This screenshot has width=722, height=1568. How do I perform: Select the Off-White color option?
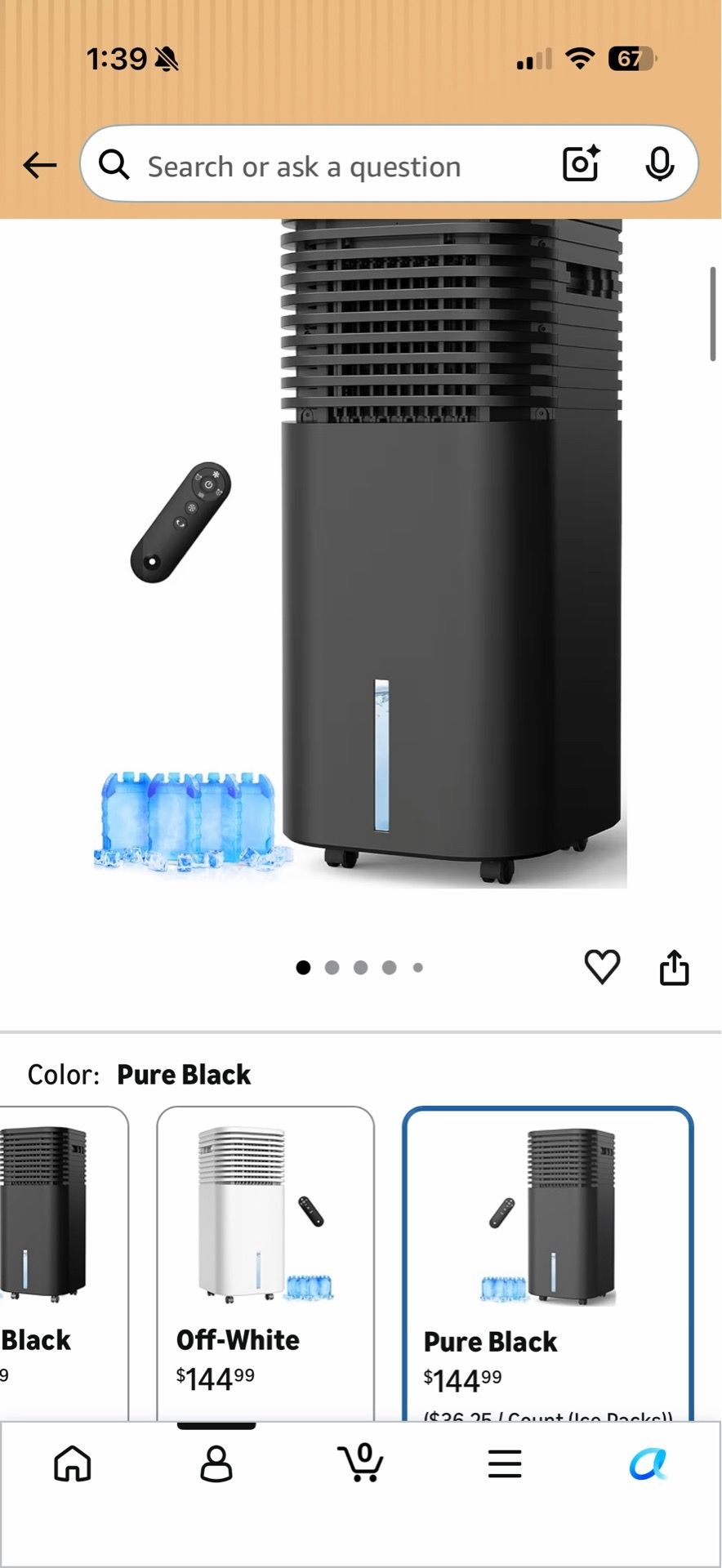point(265,1263)
